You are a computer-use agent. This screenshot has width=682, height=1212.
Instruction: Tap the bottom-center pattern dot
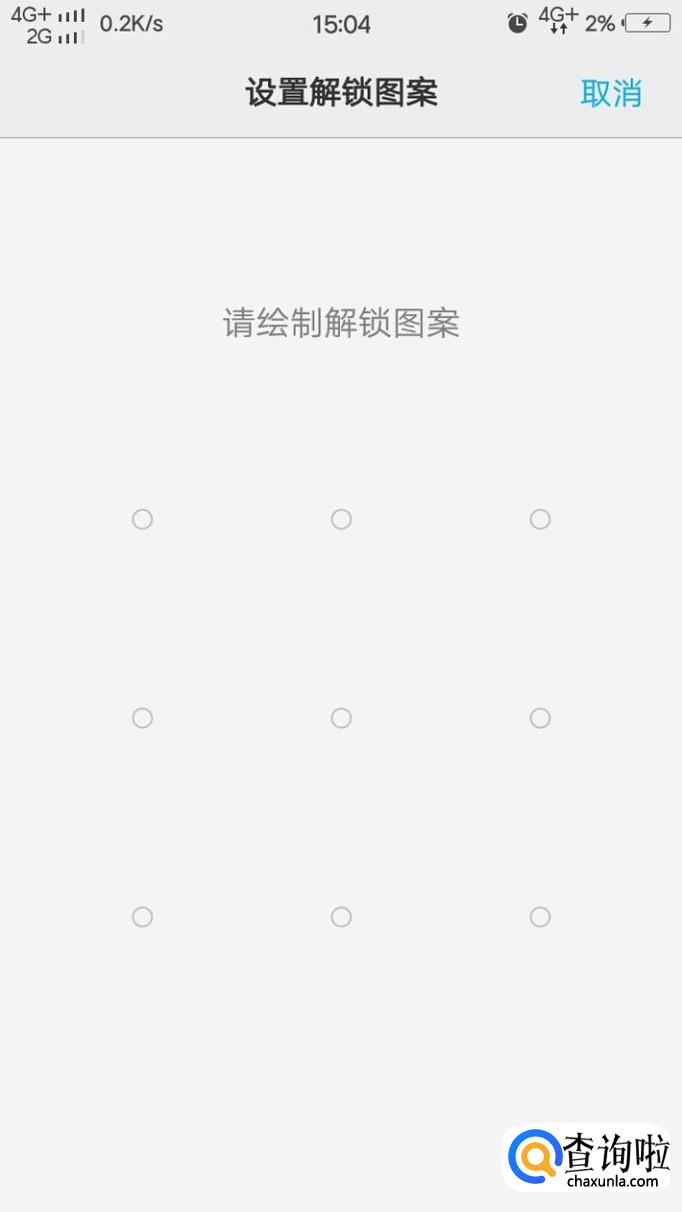(341, 917)
